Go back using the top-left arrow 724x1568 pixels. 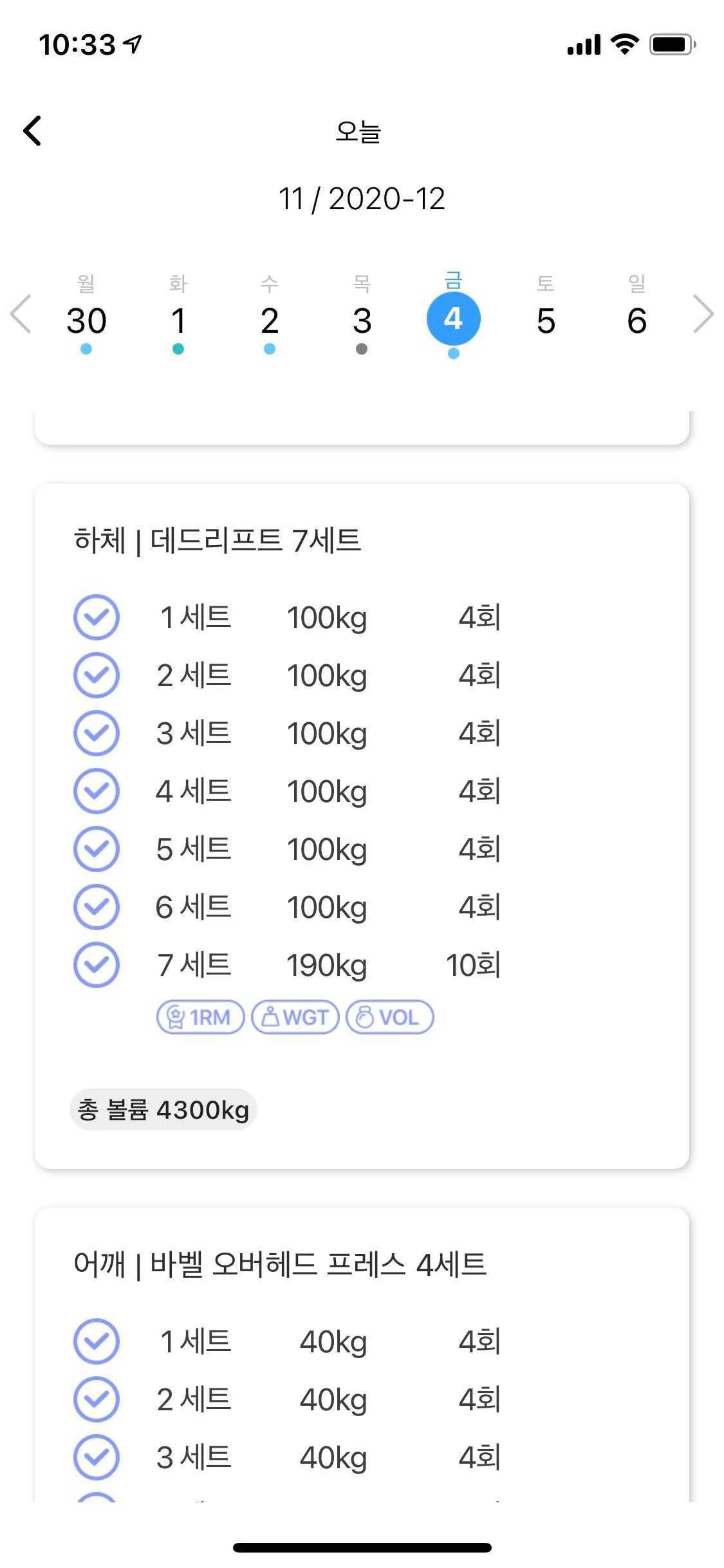tap(33, 131)
